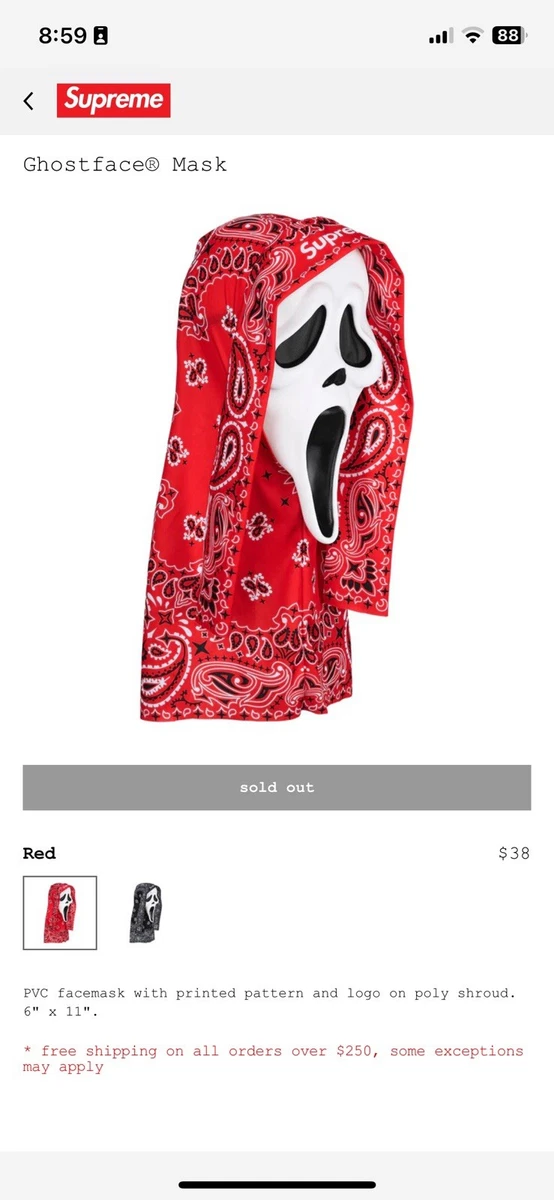Go back with the arrow icon

[x=28, y=101]
